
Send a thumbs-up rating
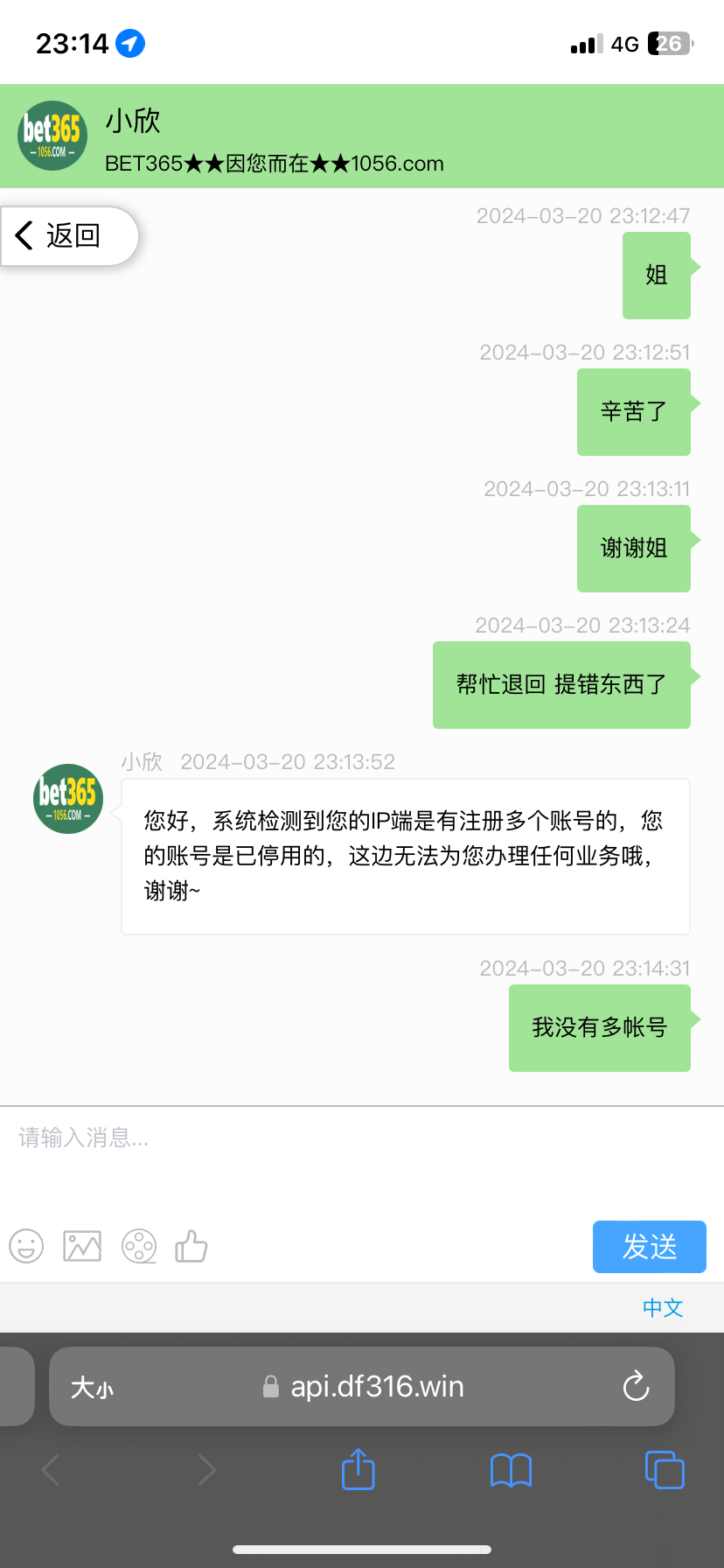[x=191, y=1246]
